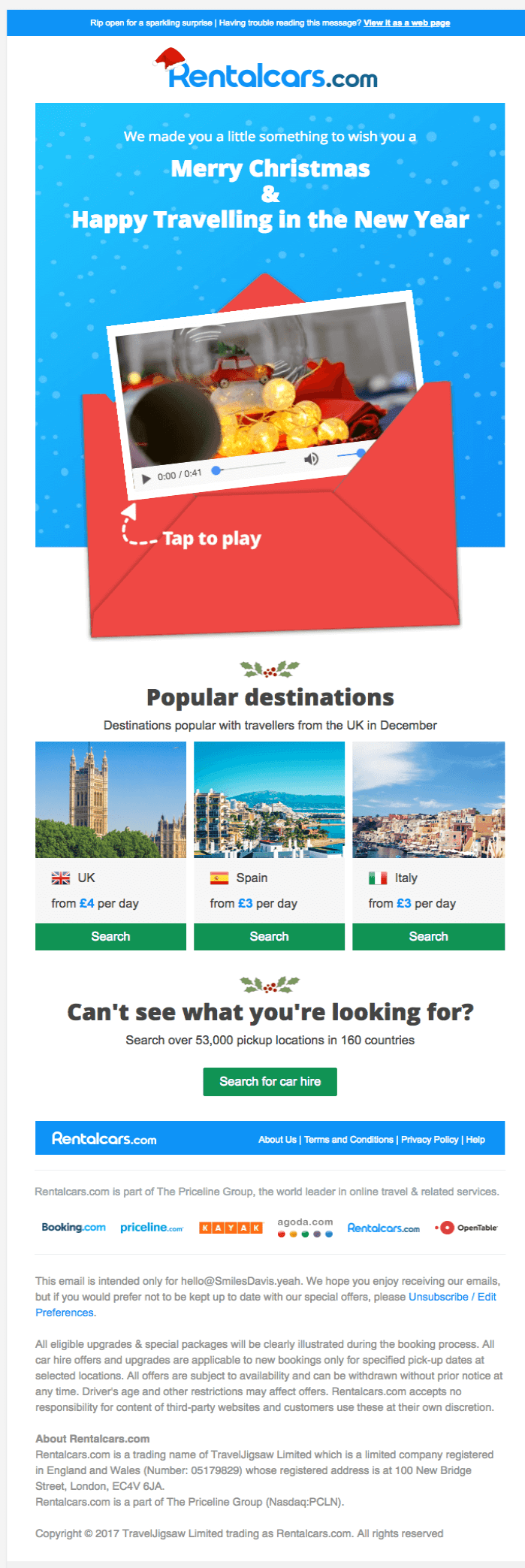The image size is (525, 1568).
Task: Open the 'View it as a web page' link
Action: point(406,23)
